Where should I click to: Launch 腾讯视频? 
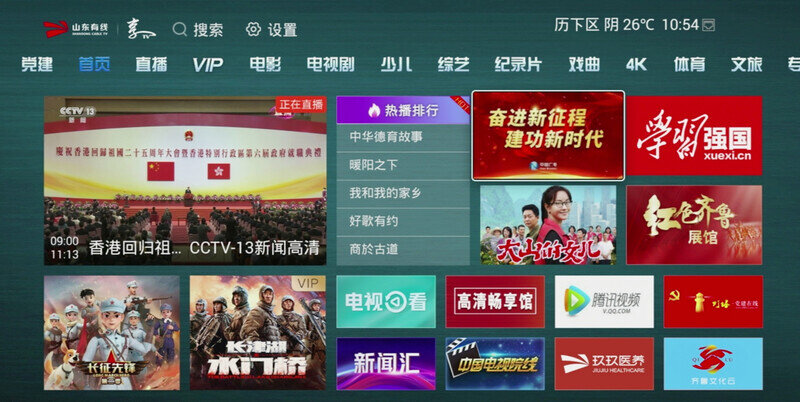tap(604, 301)
